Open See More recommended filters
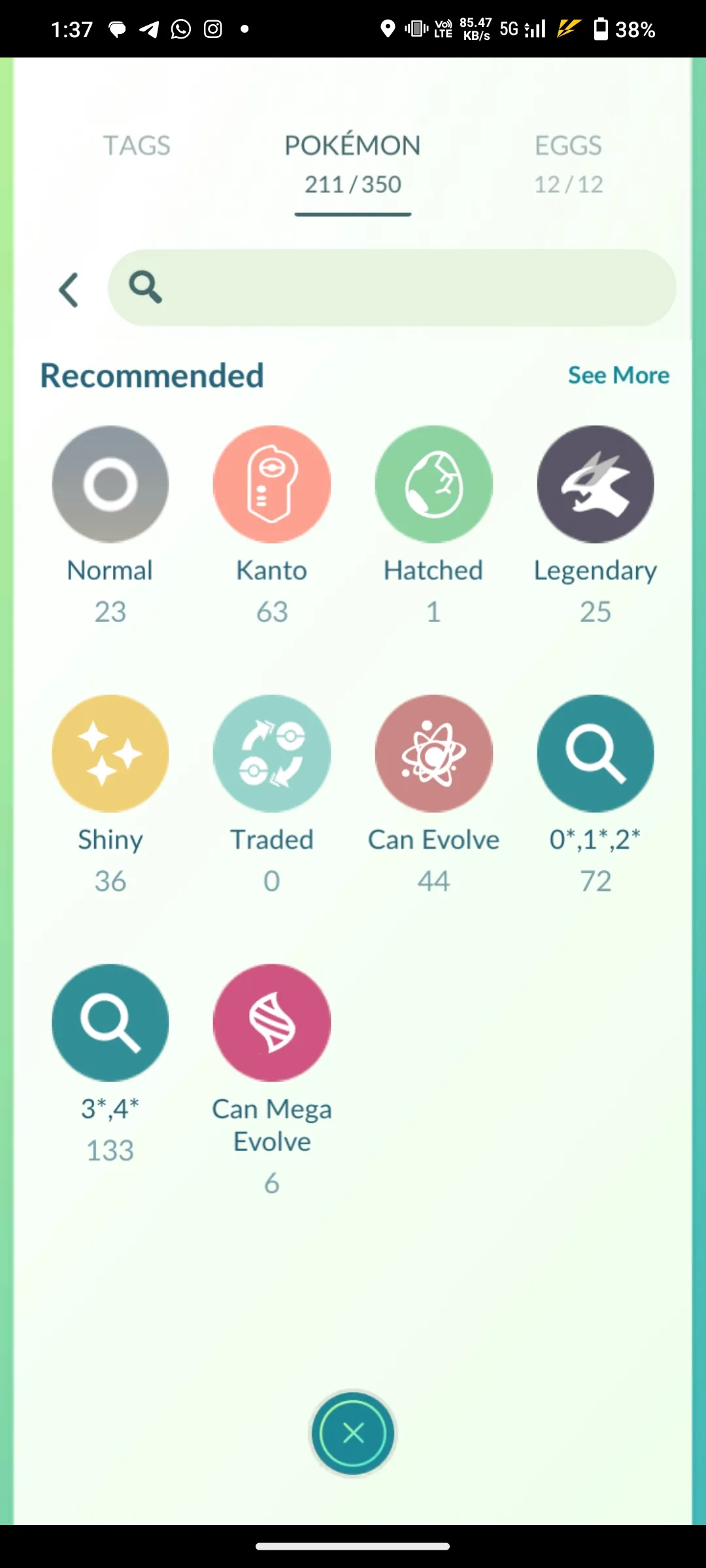The image size is (706, 1568). 618,376
